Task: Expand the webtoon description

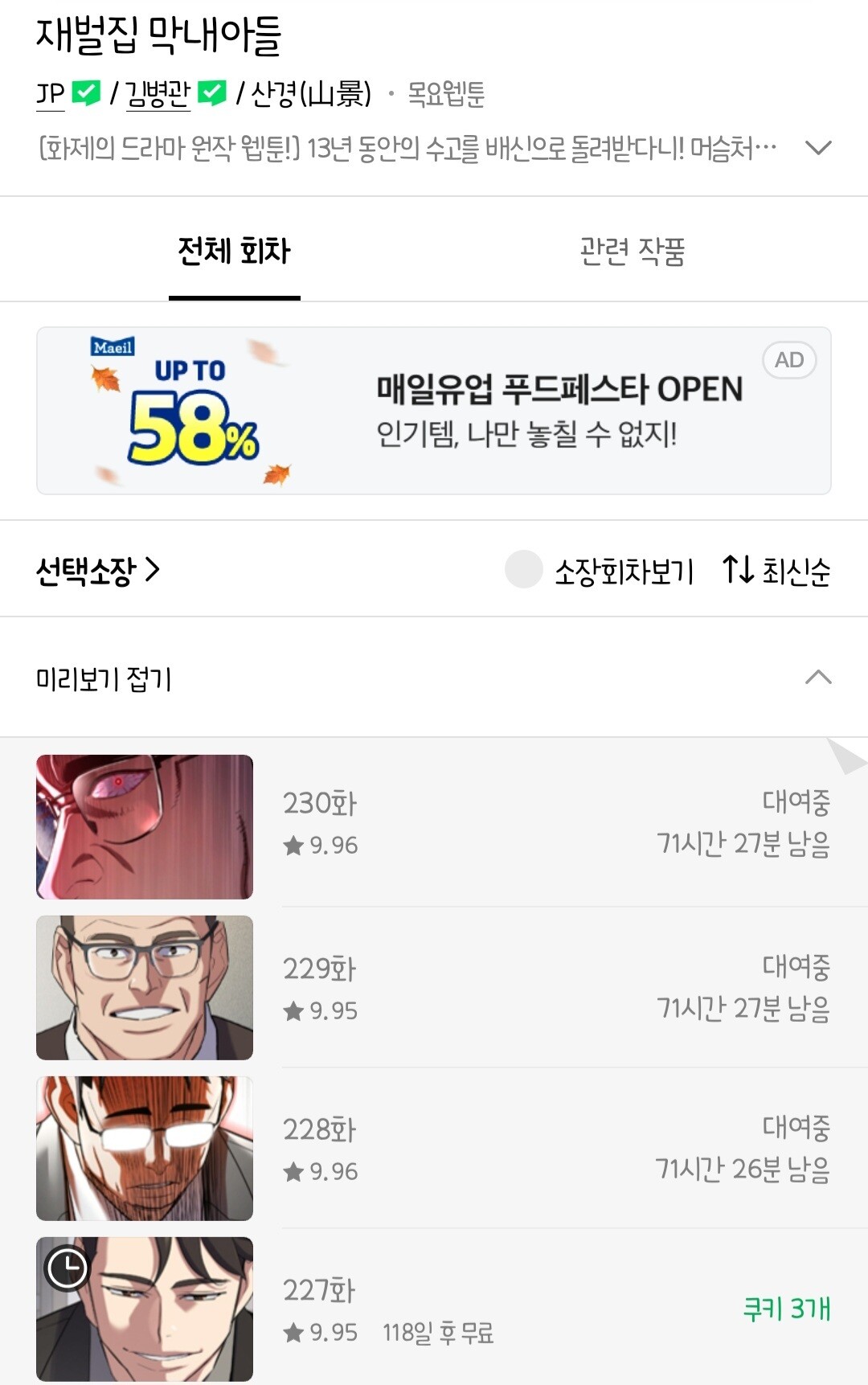Action: point(818,148)
